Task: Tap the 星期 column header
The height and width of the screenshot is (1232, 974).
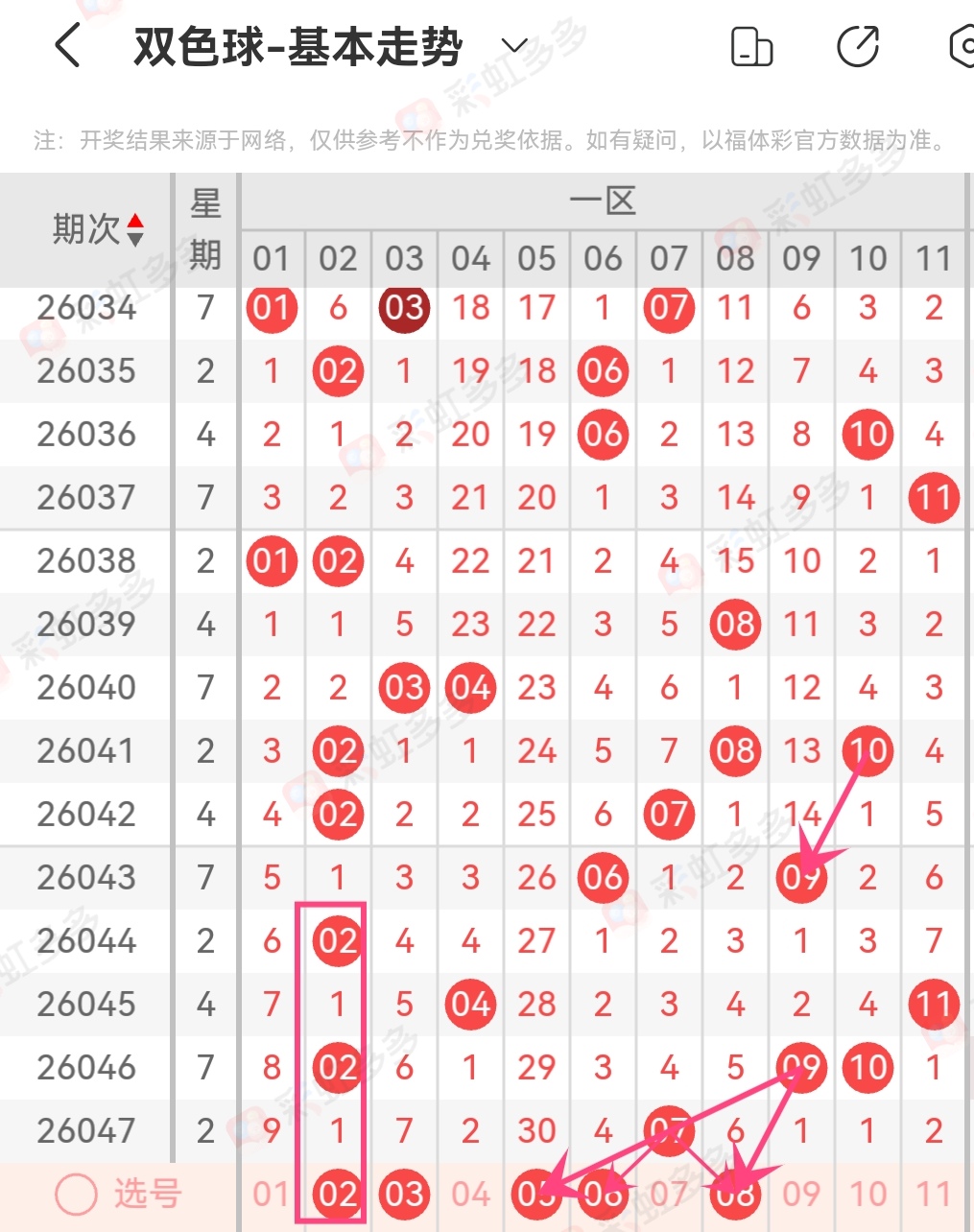Action: pos(204,228)
